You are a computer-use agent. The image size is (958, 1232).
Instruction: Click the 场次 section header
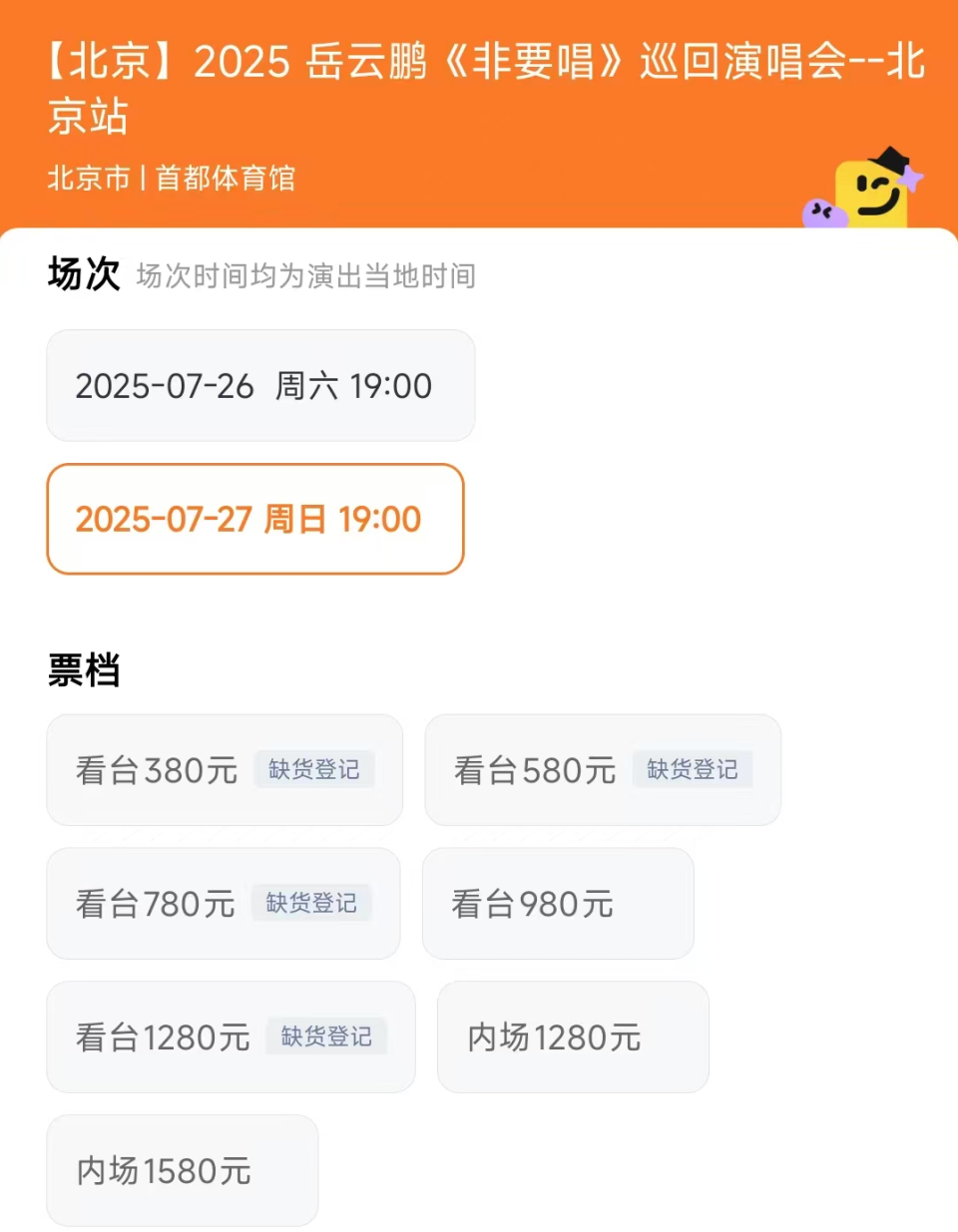click(x=84, y=275)
